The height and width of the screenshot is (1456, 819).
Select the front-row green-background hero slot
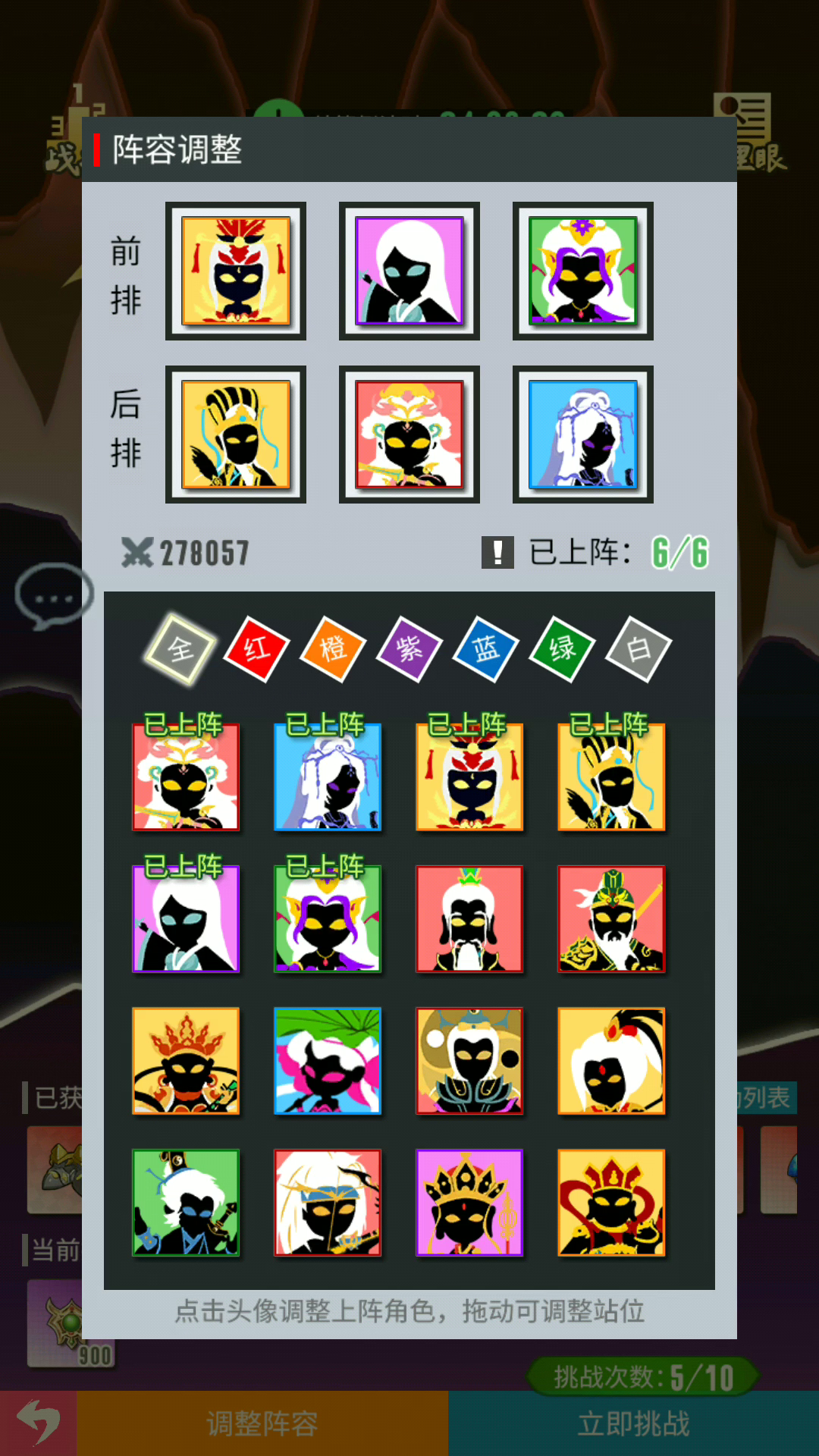pyautogui.click(x=583, y=271)
